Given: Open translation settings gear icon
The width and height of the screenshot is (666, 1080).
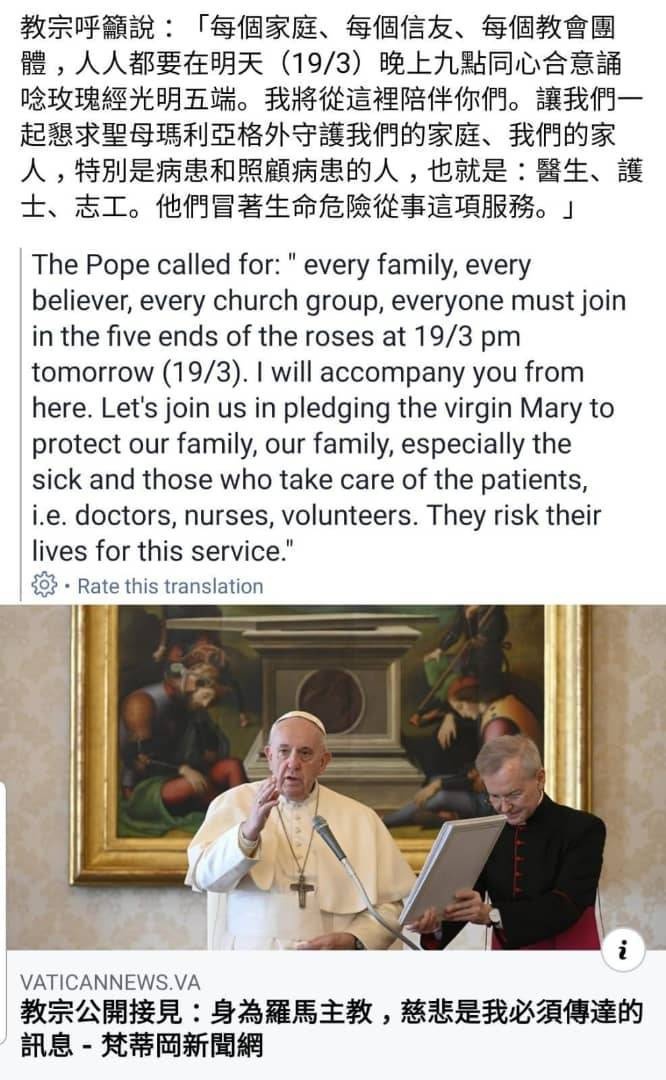Looking at the screenshot, I should click(x=44, y=585).
